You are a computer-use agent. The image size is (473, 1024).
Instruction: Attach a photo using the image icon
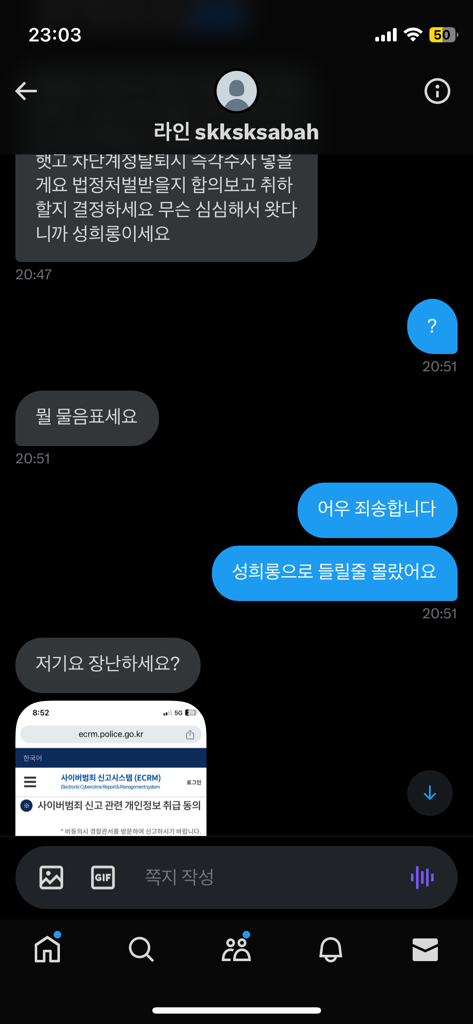(x=51, y=877)
